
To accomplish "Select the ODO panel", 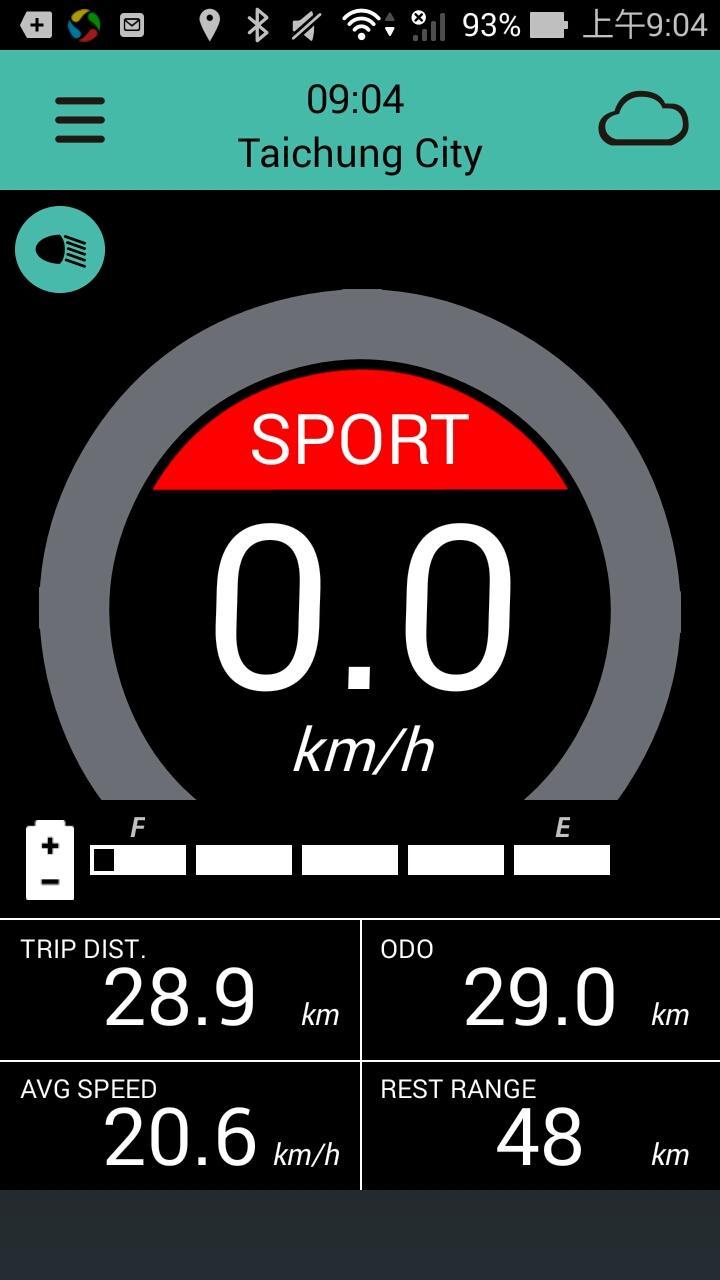I will coord(540,988).
